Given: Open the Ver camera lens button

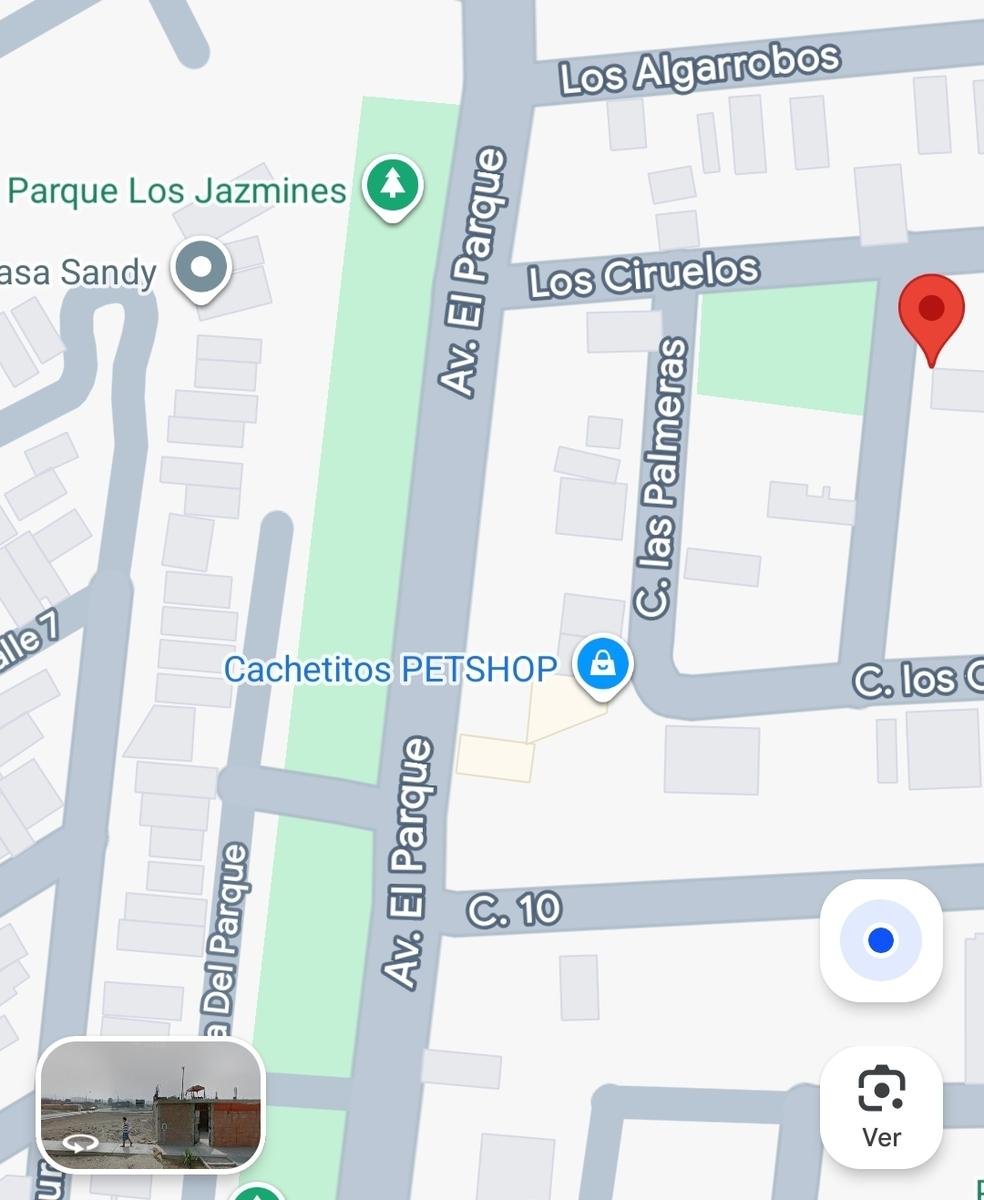Looking at the screenshot, I should tap(880, 1106).
